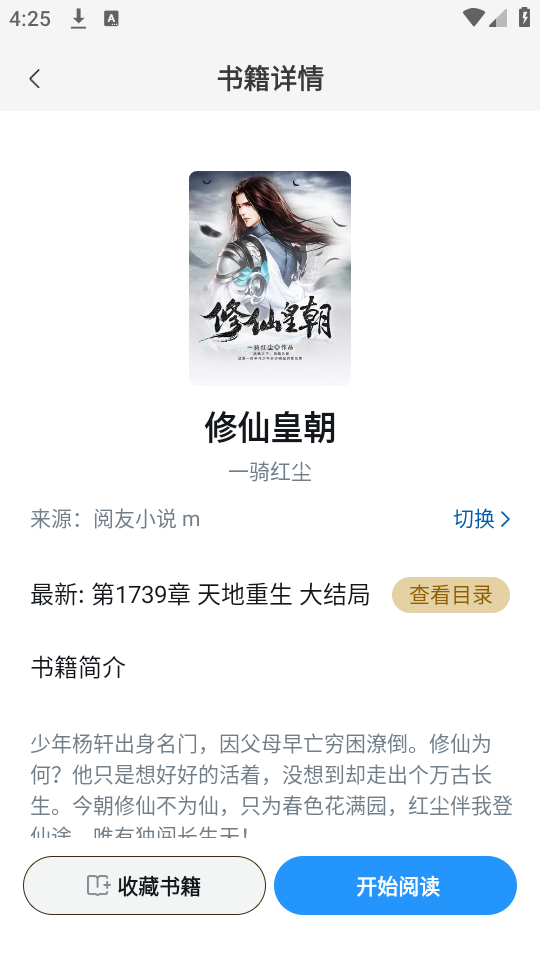Go back from the 书籍详情 page

click(35, 78)
